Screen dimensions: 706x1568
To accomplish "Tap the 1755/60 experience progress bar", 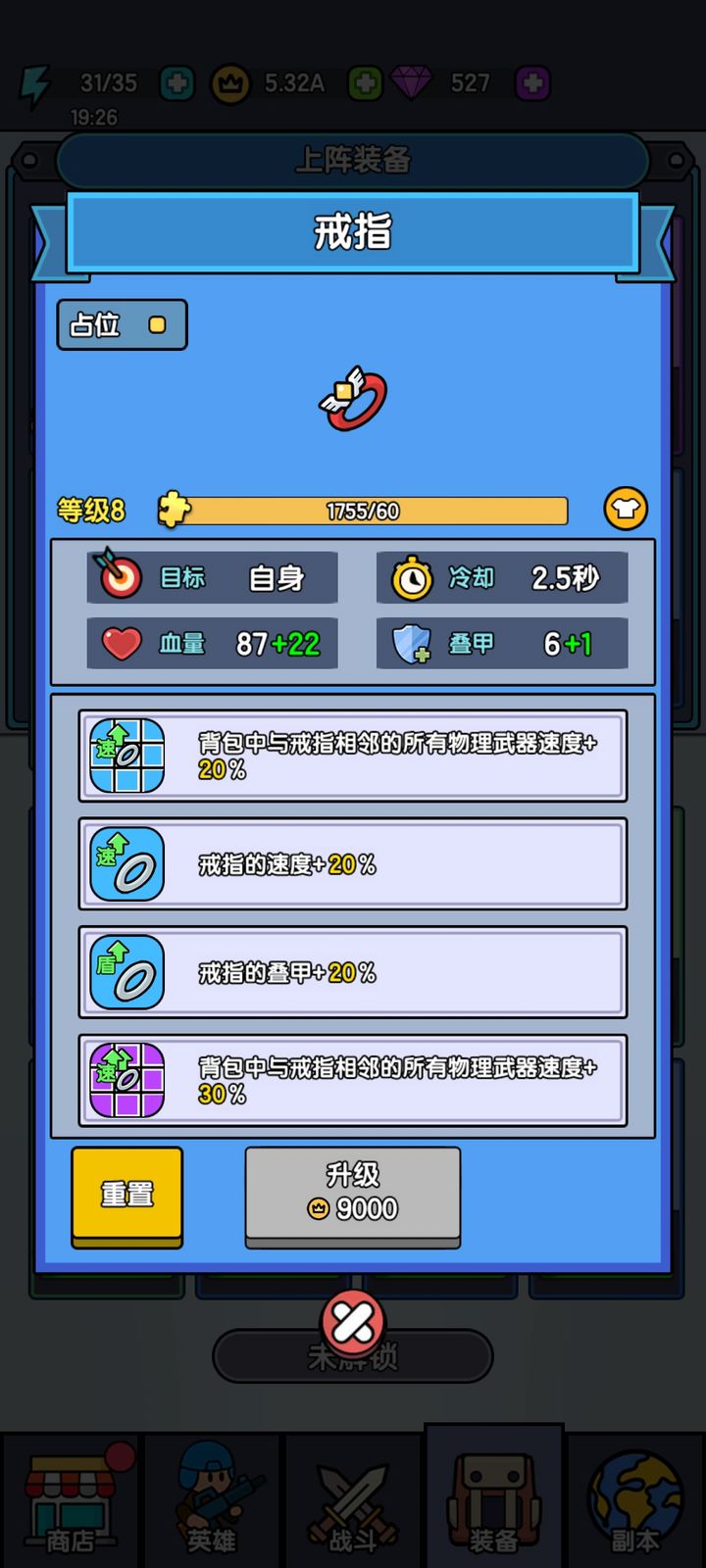I will (x=380, y=509).
